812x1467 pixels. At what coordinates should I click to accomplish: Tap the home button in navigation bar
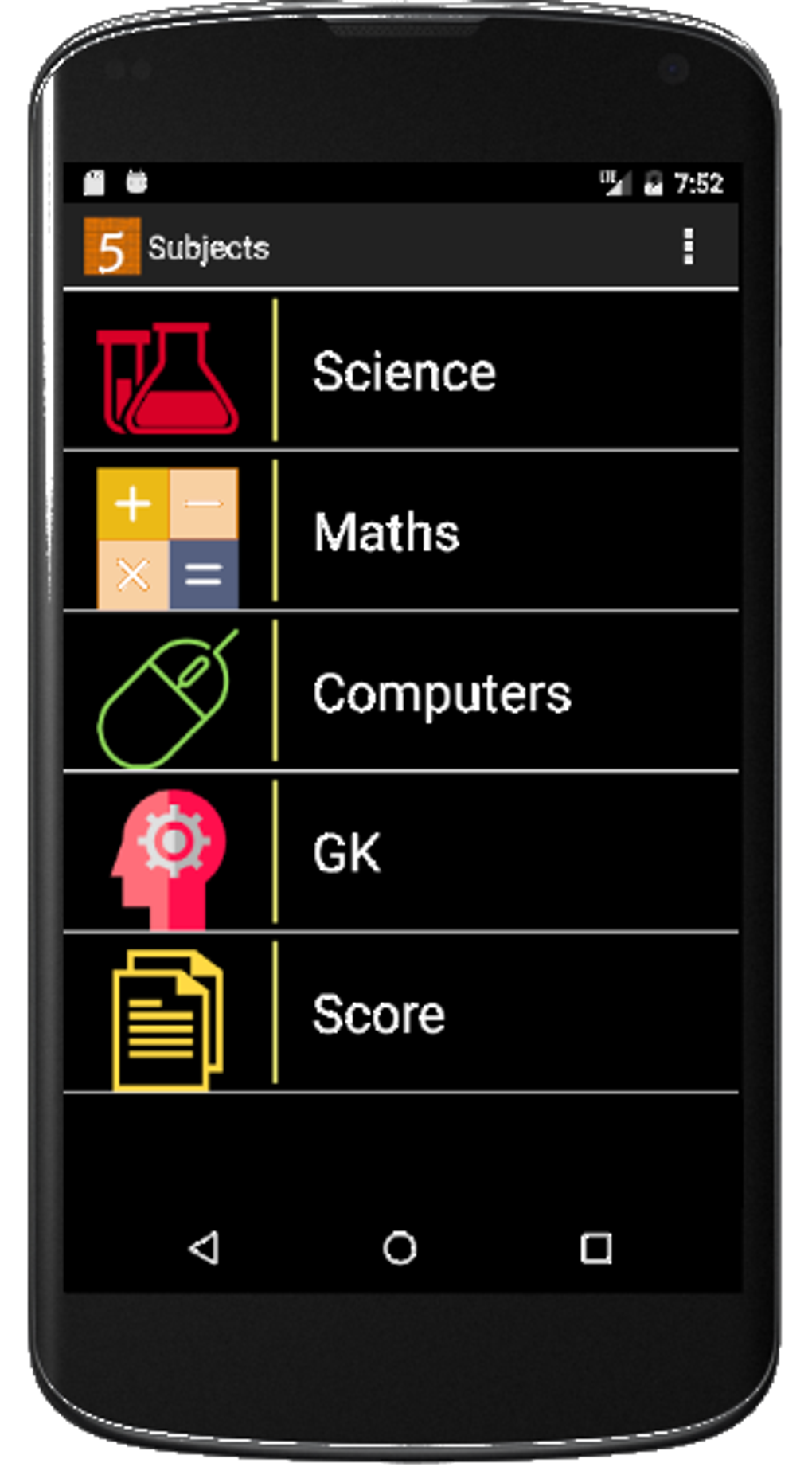(400, 1248)
